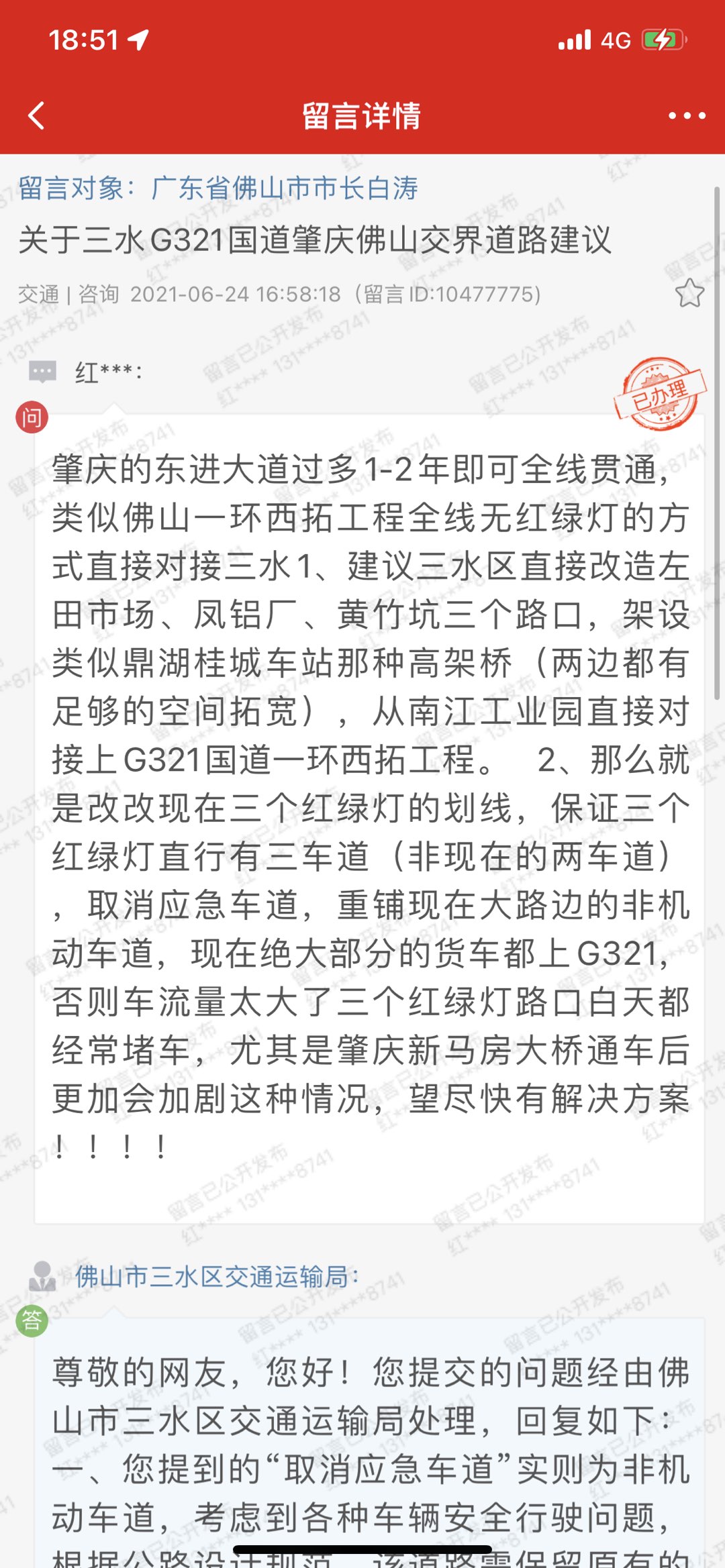Open message target 广东省佛山市市长白涛
Screen dimensions: 725x1568
285,188
